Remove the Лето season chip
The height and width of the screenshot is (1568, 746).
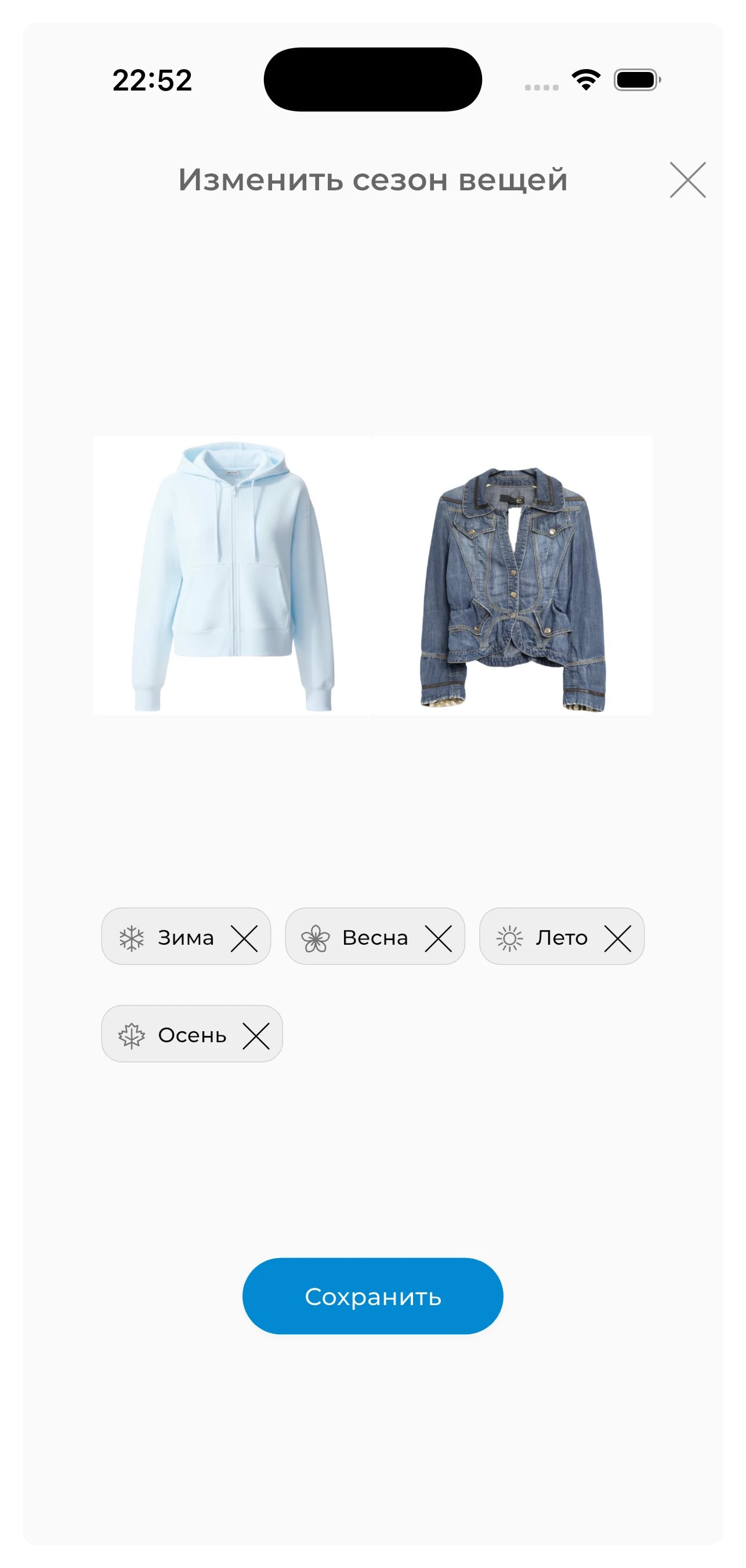618,938
